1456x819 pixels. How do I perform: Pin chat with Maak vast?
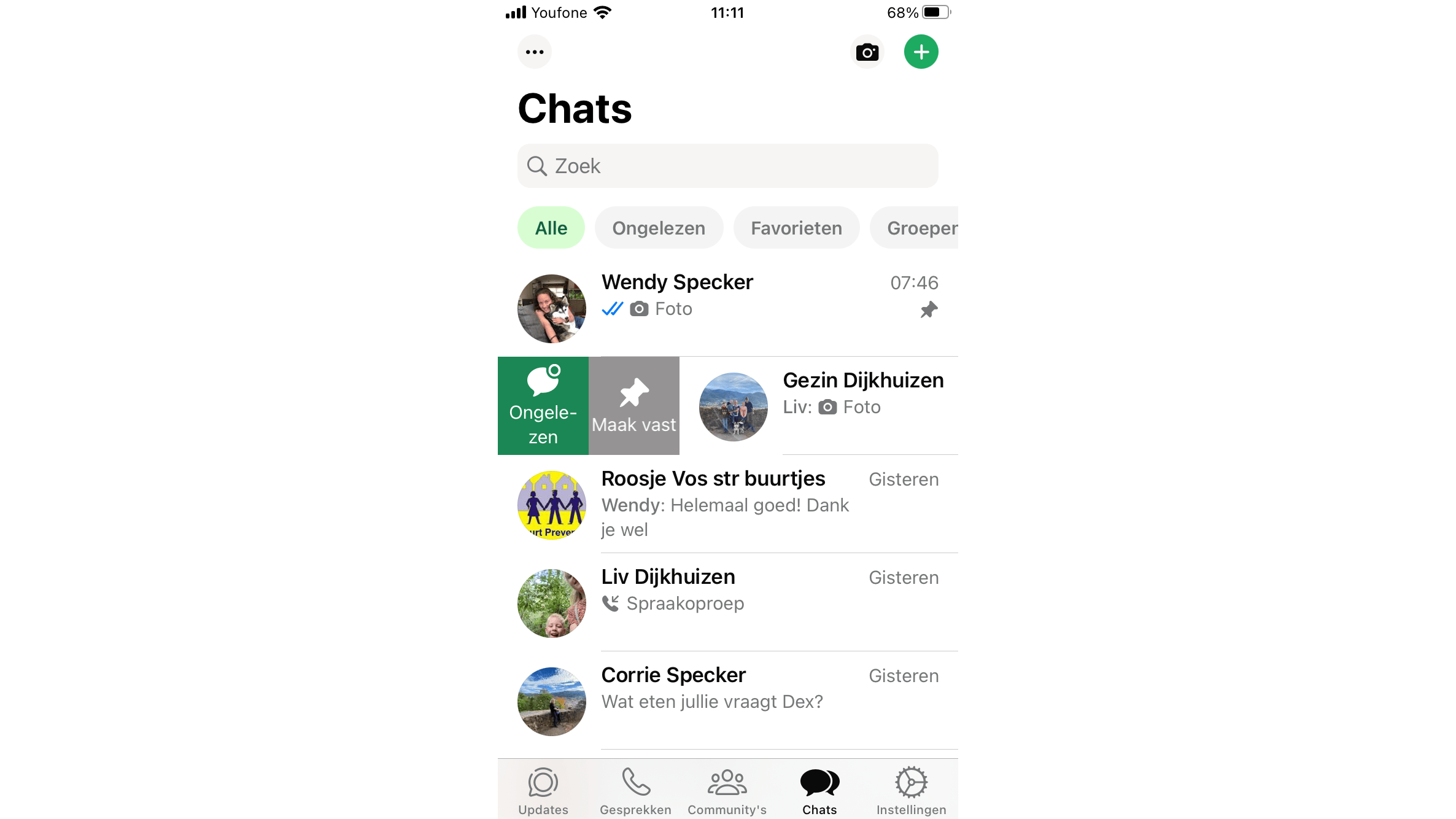tap(633, 405)
